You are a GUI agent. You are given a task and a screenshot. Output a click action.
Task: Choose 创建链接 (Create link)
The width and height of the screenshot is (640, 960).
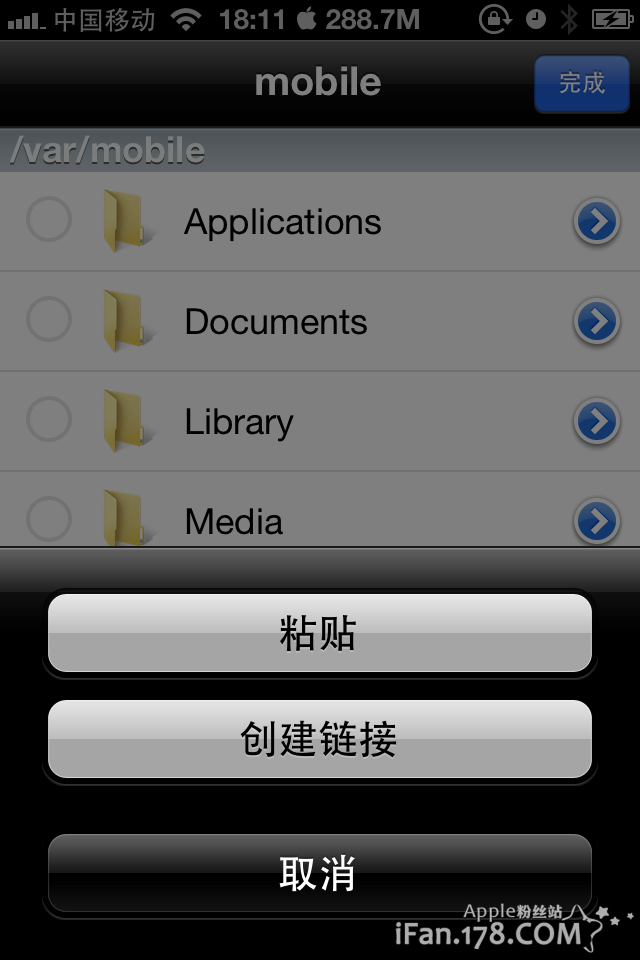coord(319,739)
